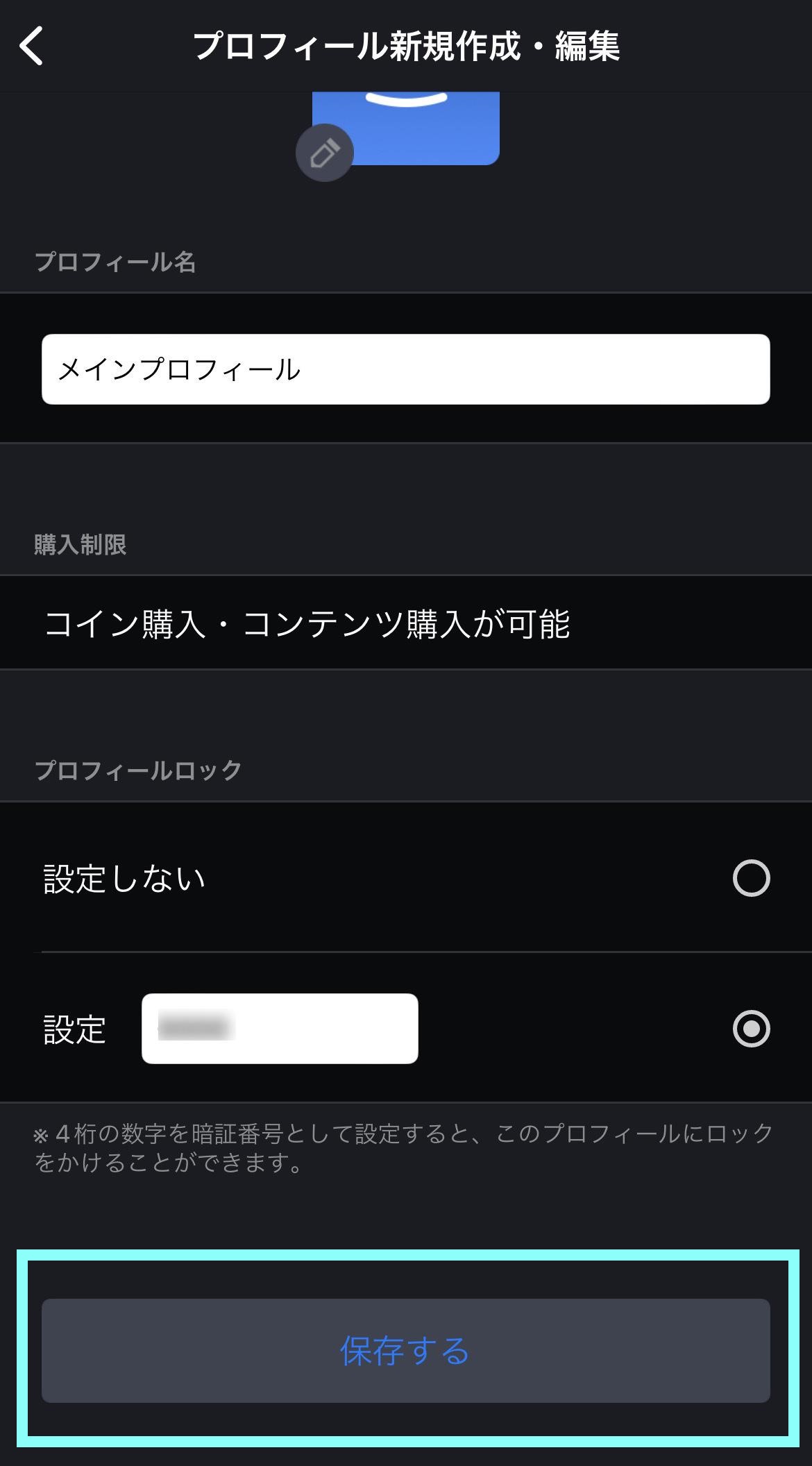Edit the profile picture with the pencil icon
812x1466 pixels.
(x=325, y=153)
